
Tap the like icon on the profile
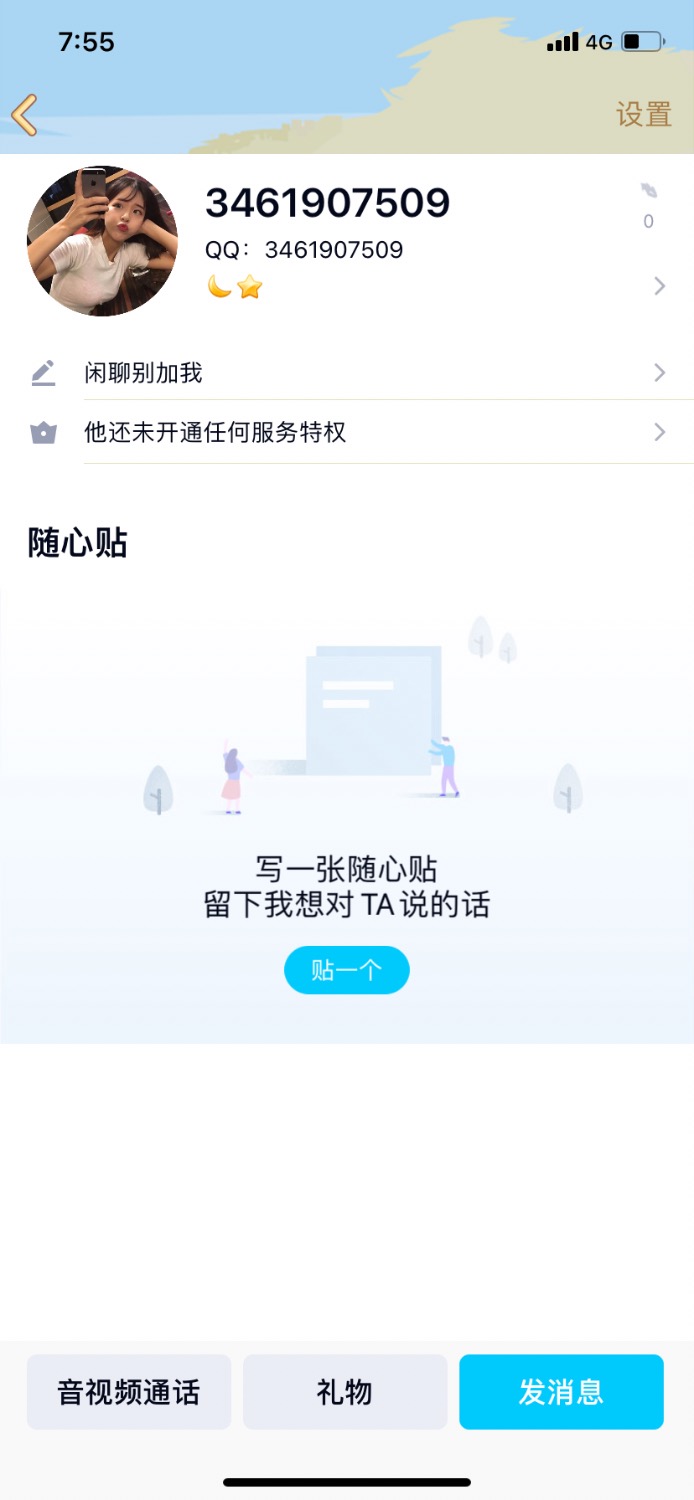point(648,192)
